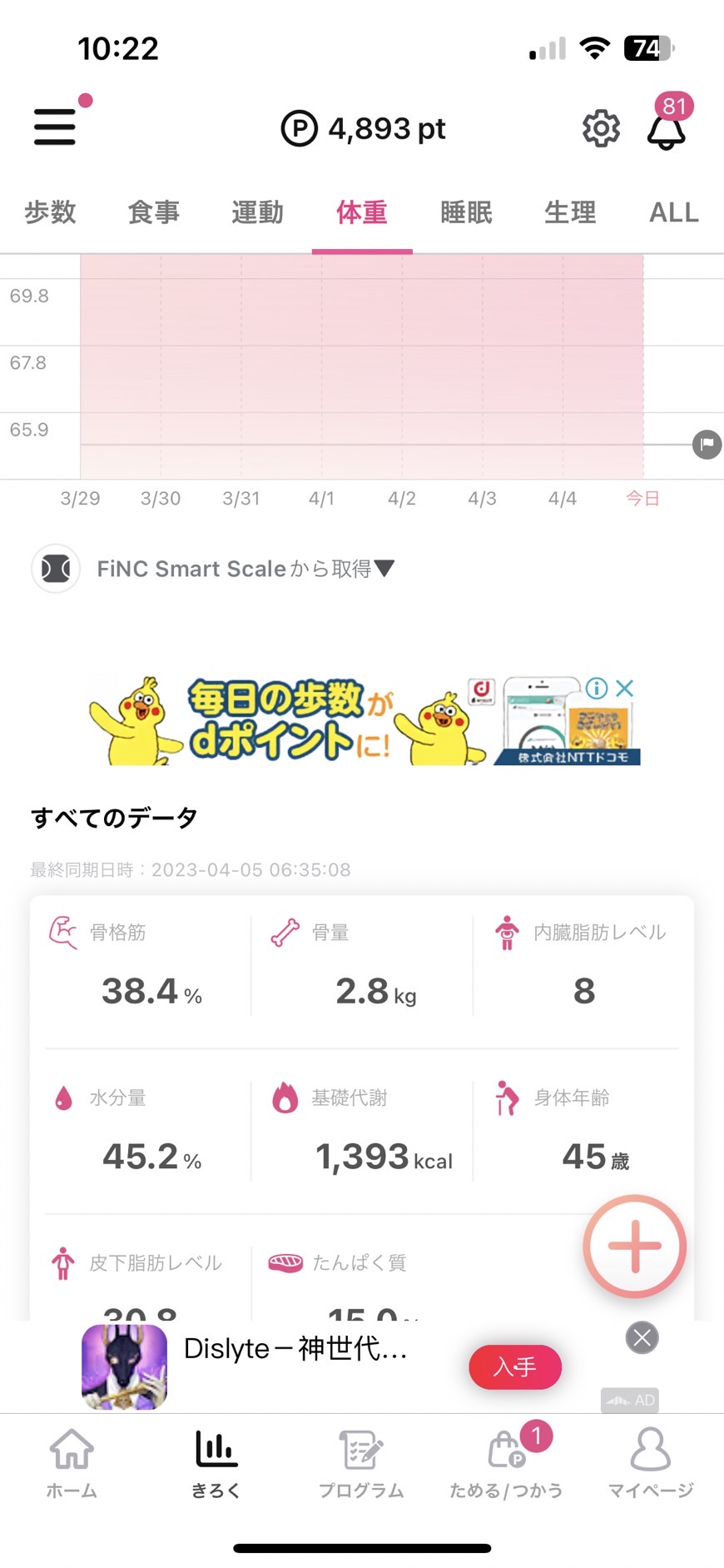Add a new record with the plus button
This screenshot has height=1568, width=724.
pyautogui.click(x=635, y=1246)
